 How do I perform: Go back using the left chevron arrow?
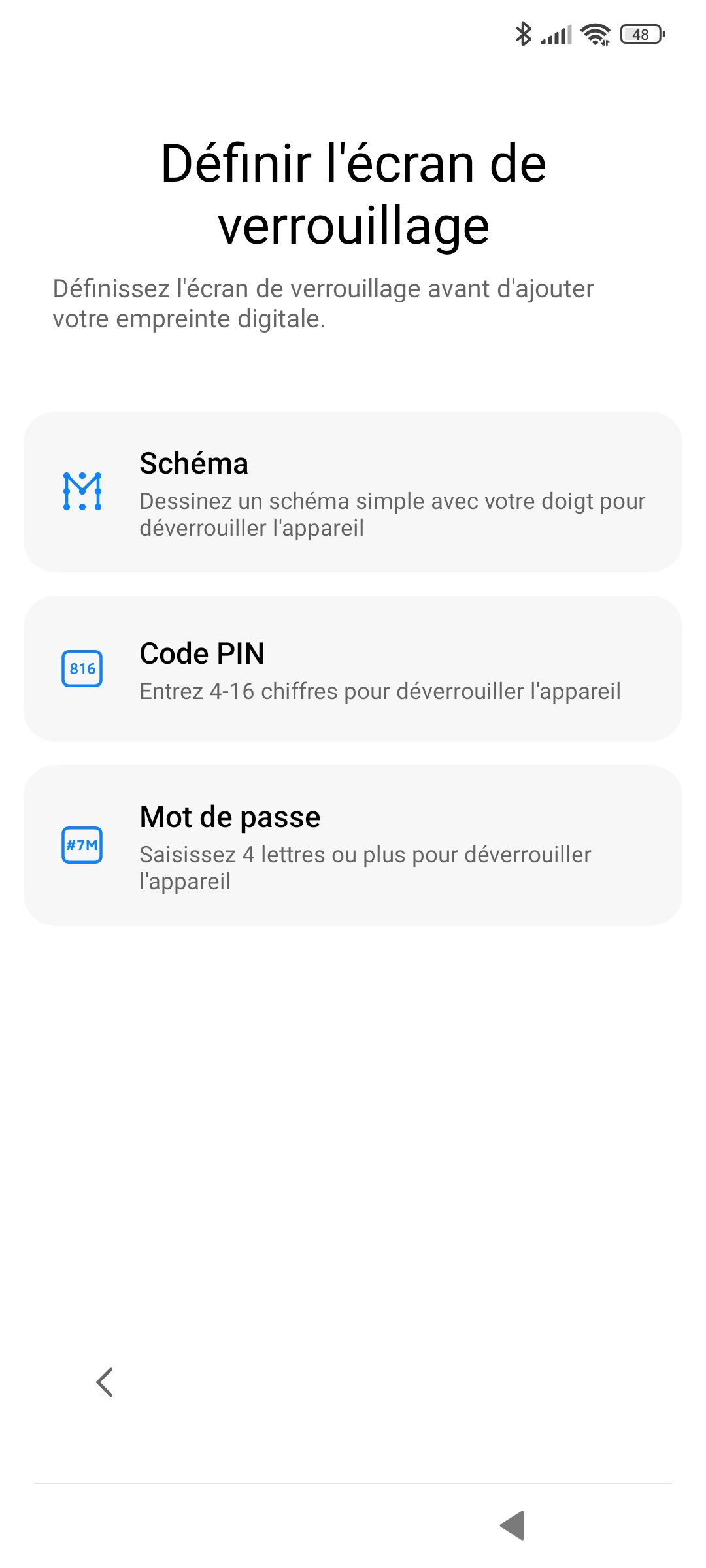pyautogui.click(x=105, y=1382)
